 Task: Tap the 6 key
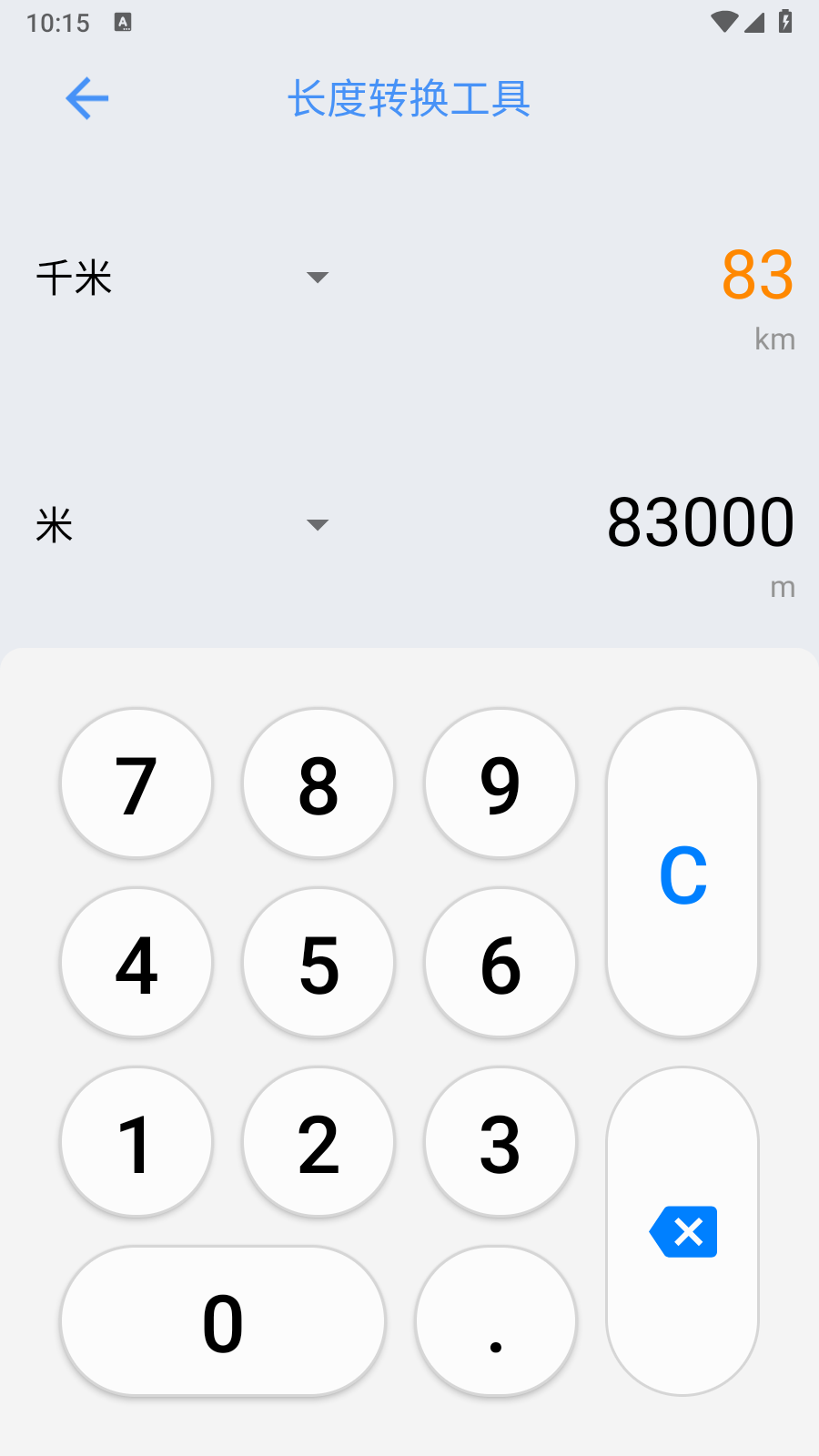click(x=500, y=963)
